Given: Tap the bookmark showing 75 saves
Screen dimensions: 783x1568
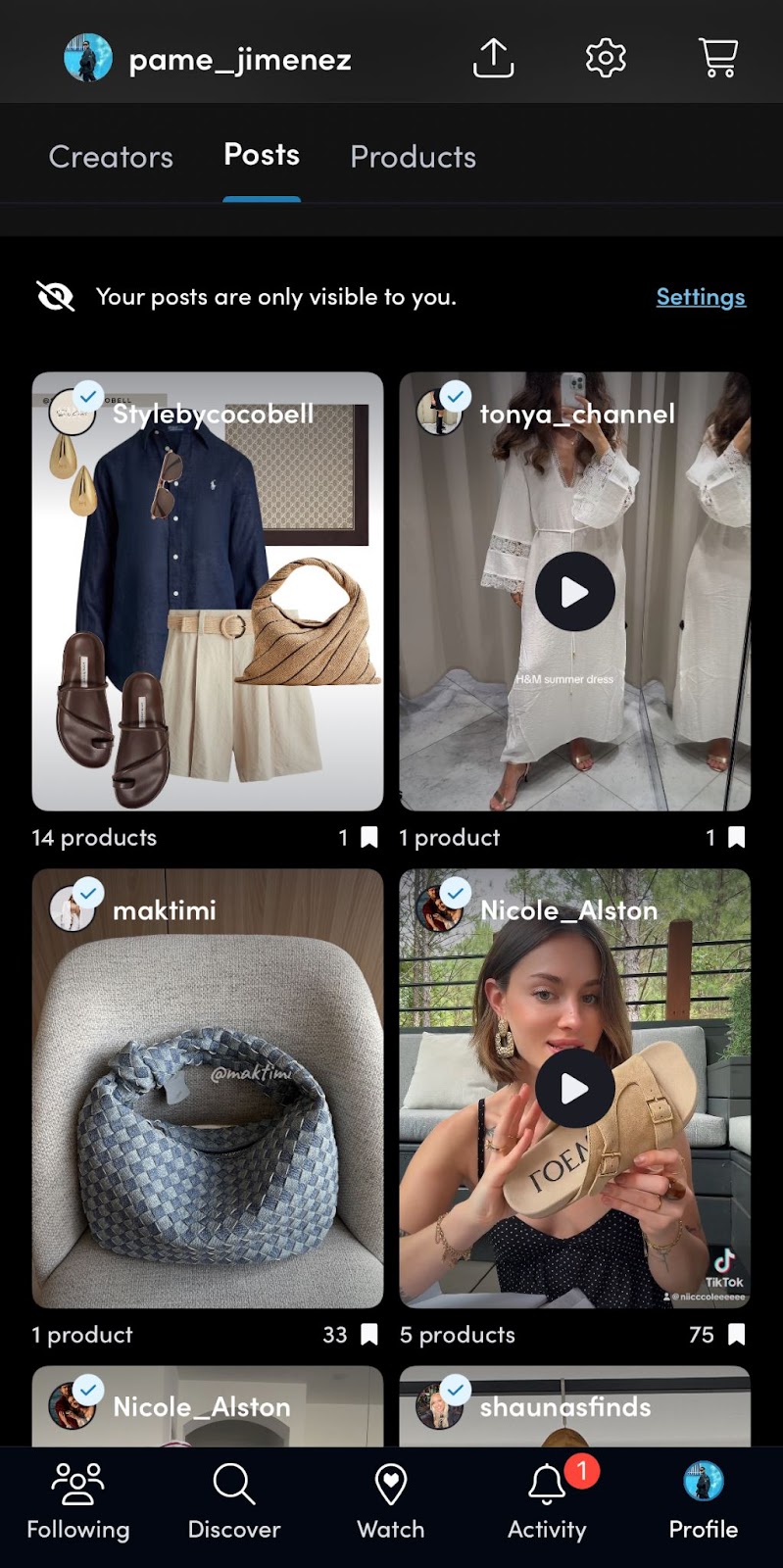Looking at the screenshot, I should [736, 1335].
